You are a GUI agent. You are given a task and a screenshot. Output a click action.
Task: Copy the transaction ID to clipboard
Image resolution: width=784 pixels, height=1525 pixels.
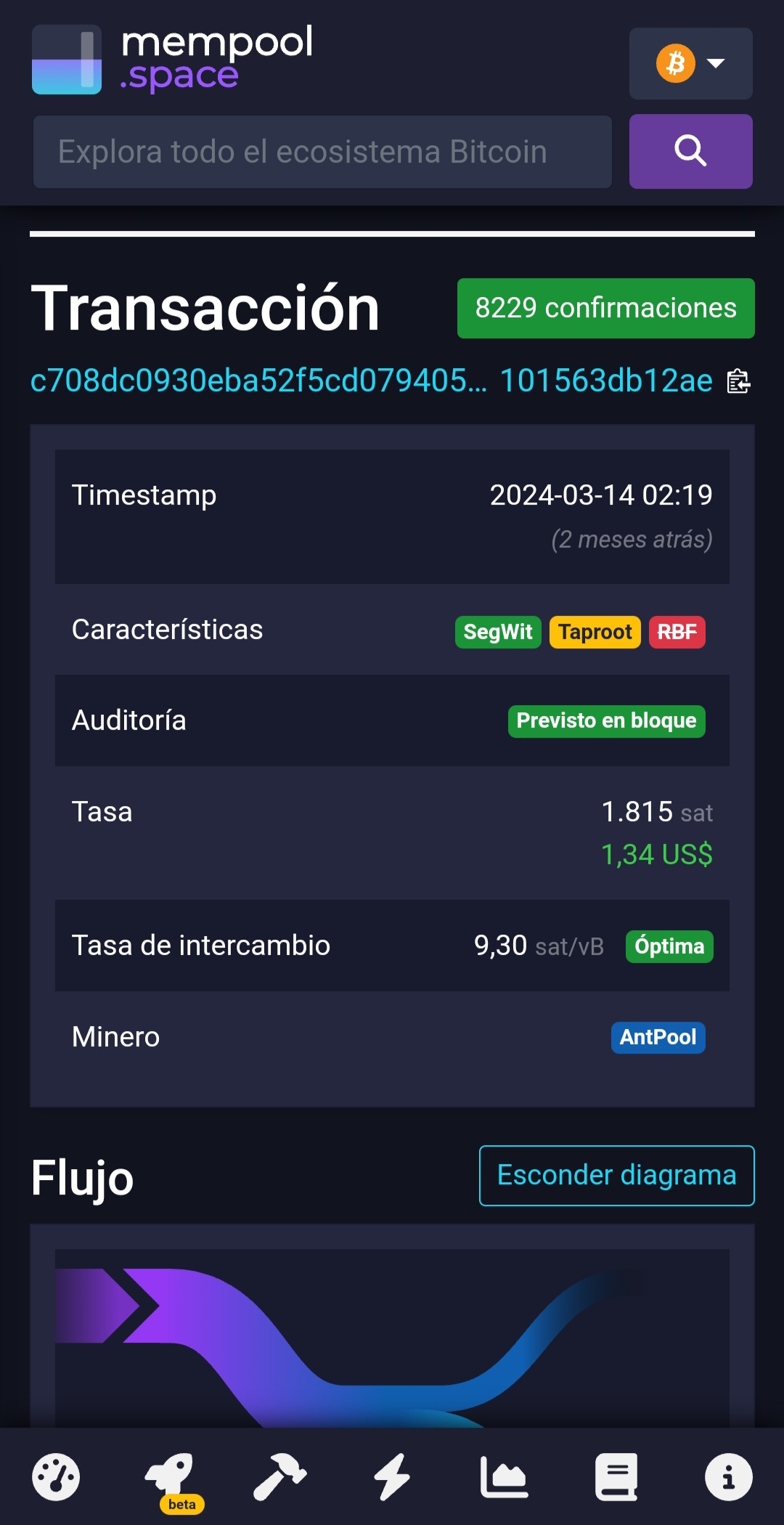[738, 381]
